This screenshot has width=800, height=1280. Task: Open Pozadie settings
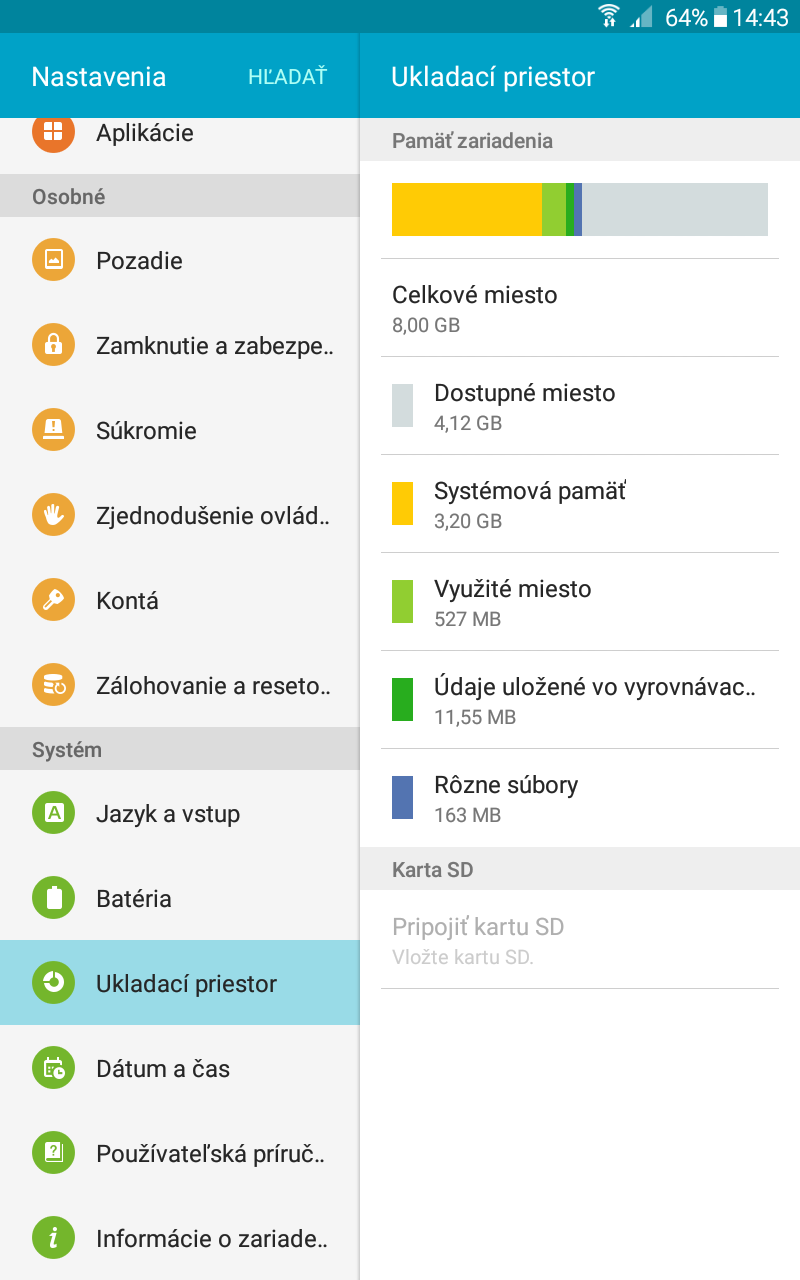(179, 261)
